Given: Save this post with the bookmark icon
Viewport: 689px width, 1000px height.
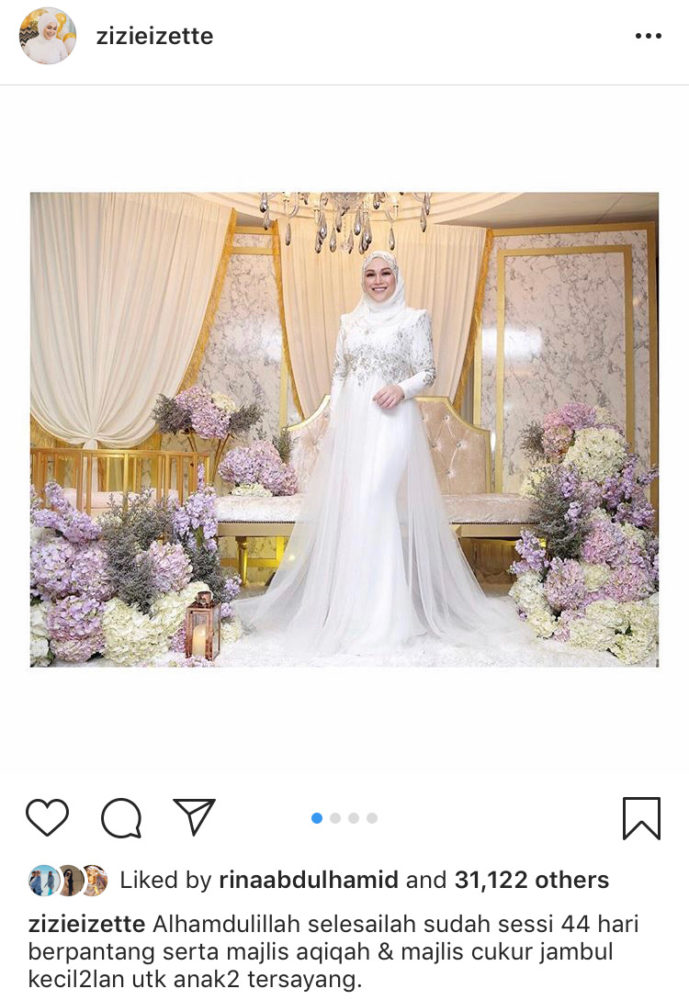Looking at the screenshot, I should point(641,818).
